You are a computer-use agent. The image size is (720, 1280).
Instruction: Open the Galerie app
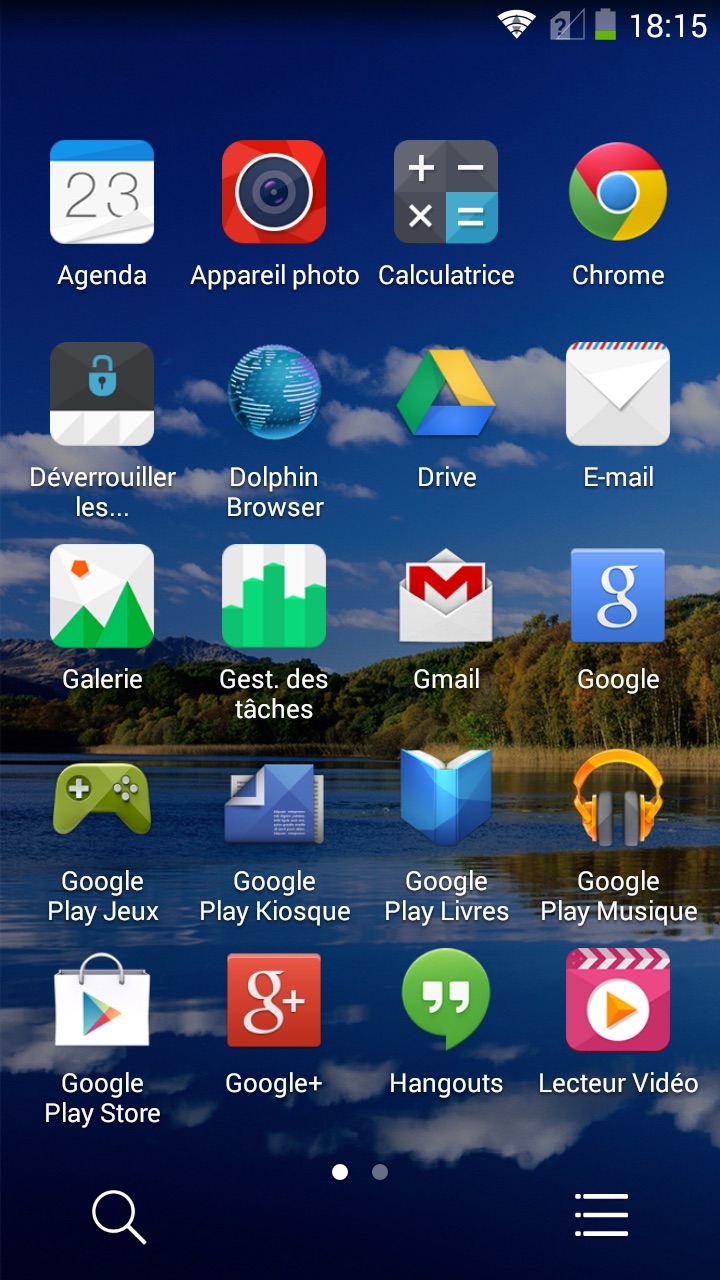point(102,596)
